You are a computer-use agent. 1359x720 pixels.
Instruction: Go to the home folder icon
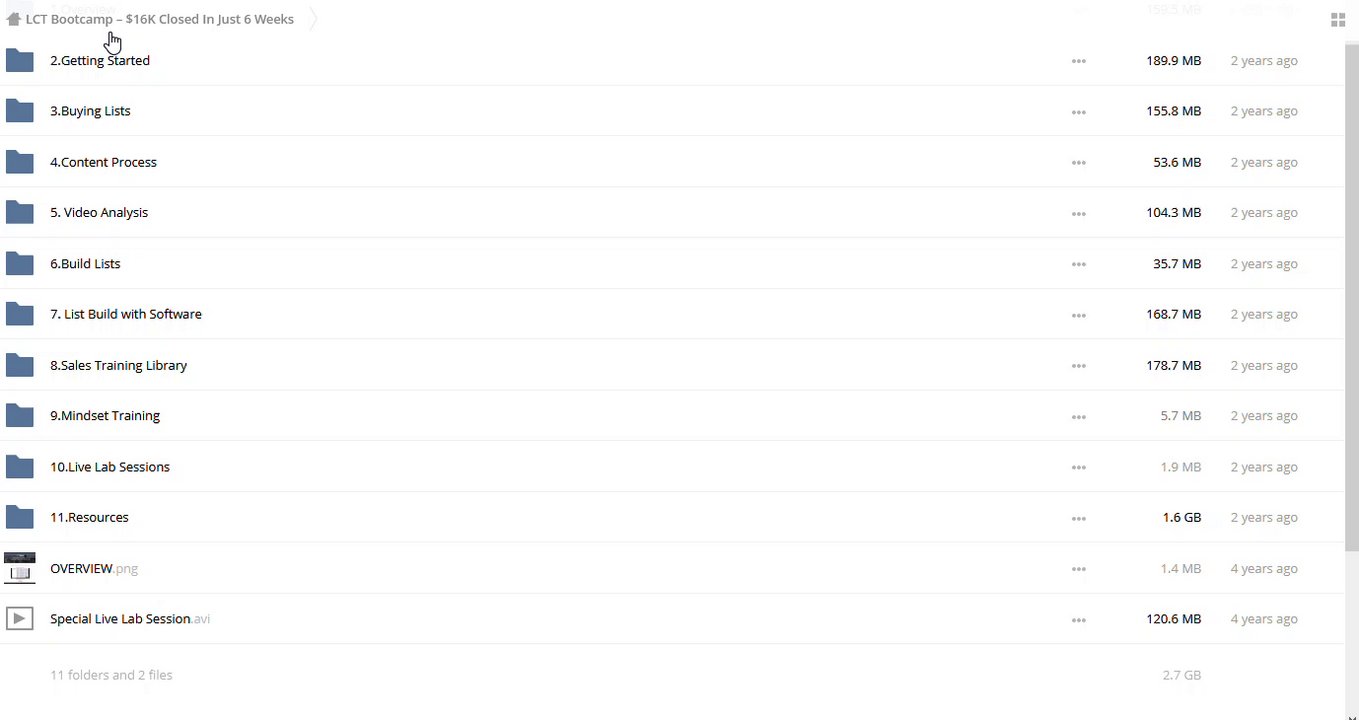pos(13,19)
